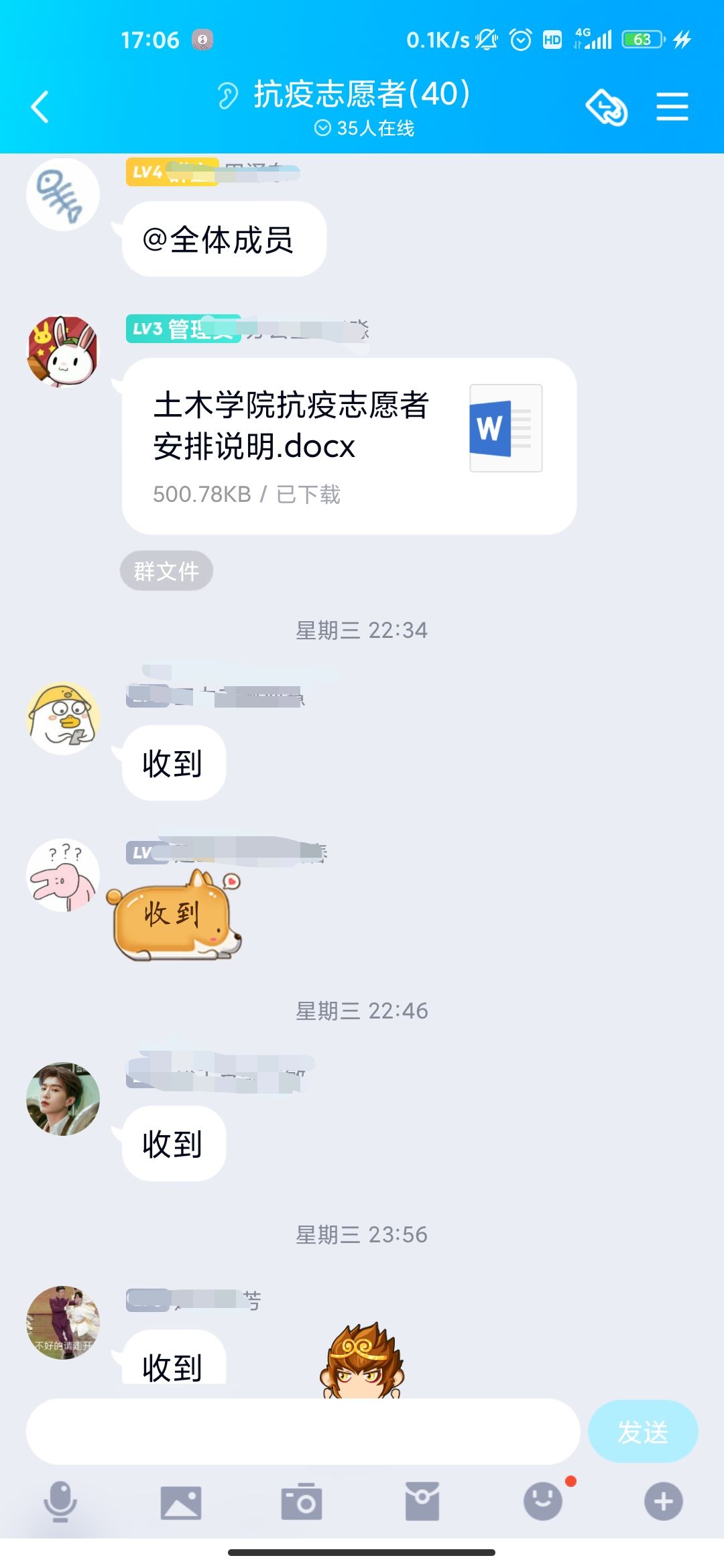Image resolution: width=724 pixels, height=1568 pixels.
Task: Open more options plus button
Action: click(664, 1501)
